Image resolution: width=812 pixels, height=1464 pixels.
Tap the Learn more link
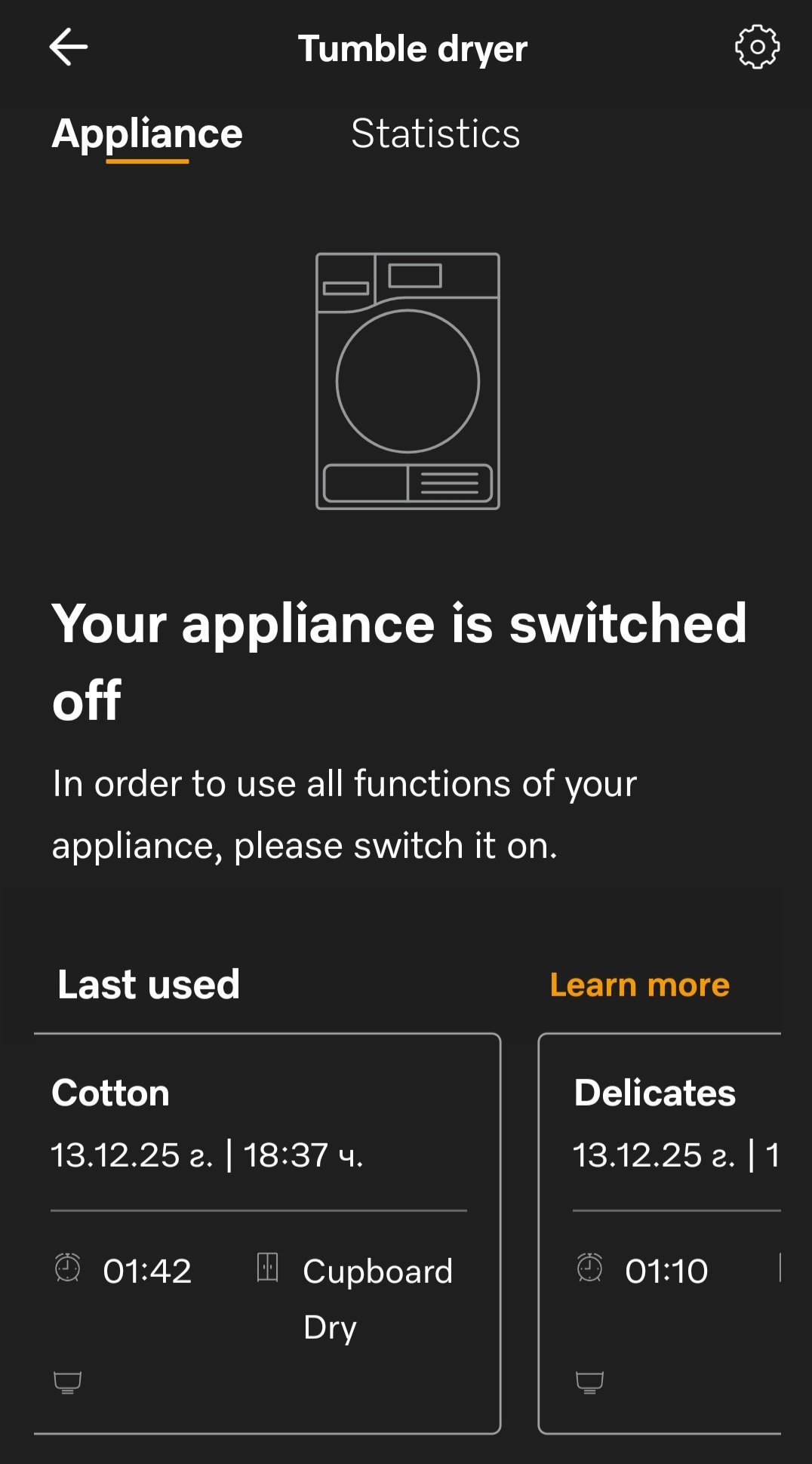[x=639, y=985]
